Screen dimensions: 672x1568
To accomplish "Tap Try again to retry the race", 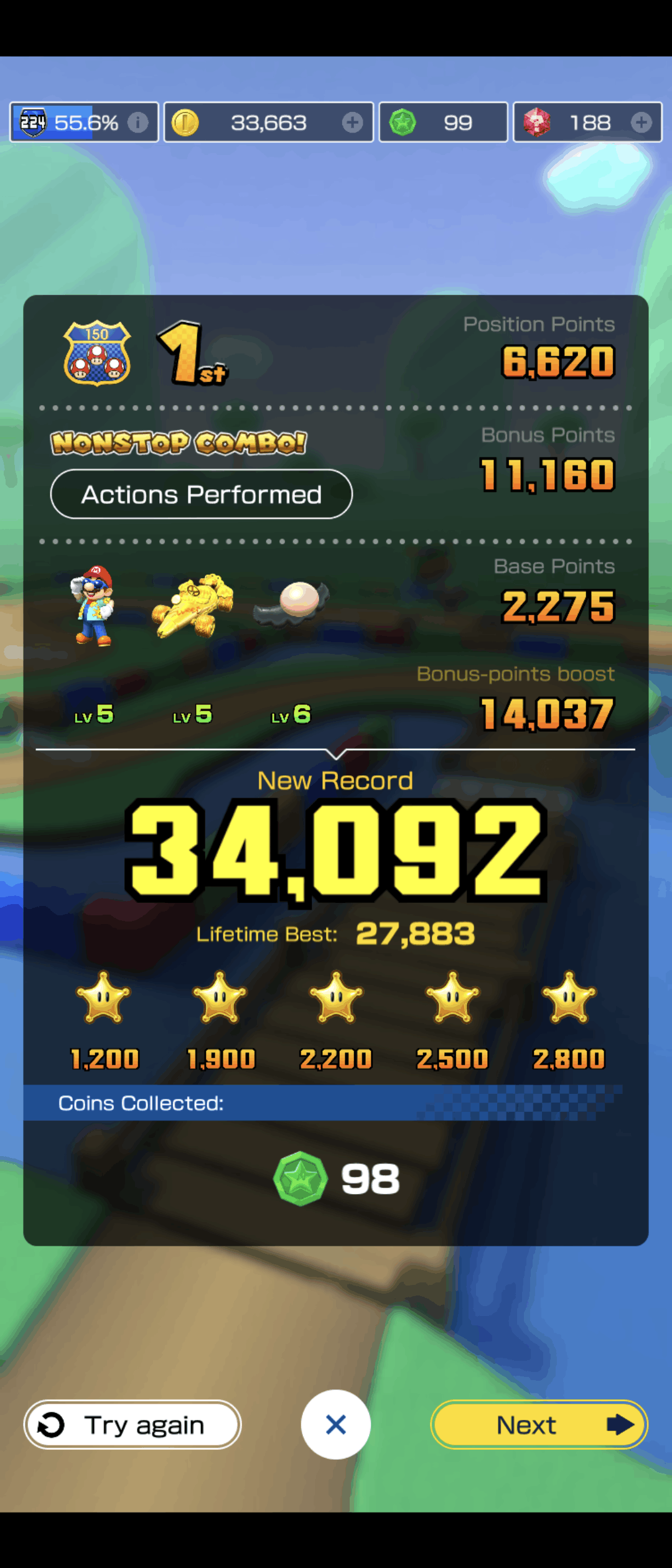I will coord(133,1424).
